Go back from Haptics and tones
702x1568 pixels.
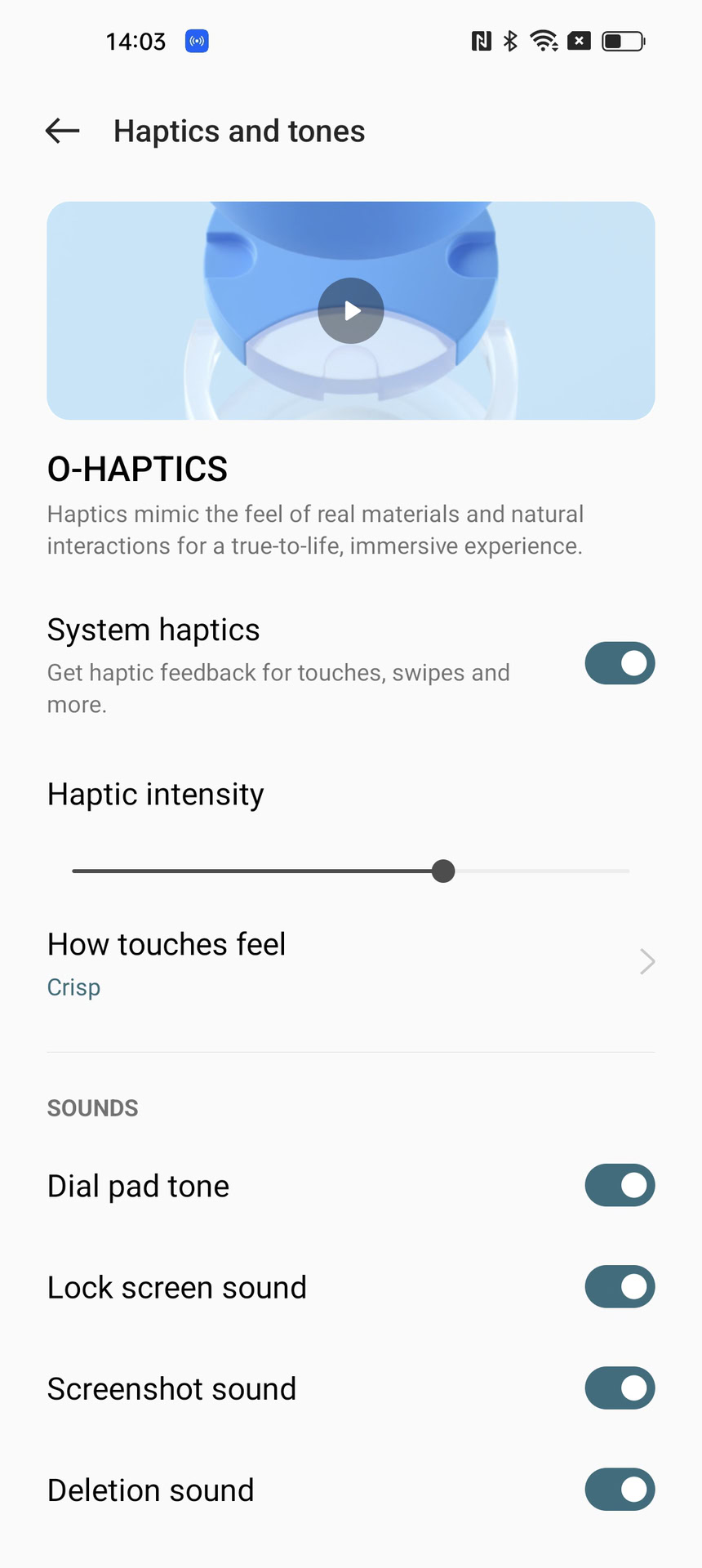coord(62,131)
